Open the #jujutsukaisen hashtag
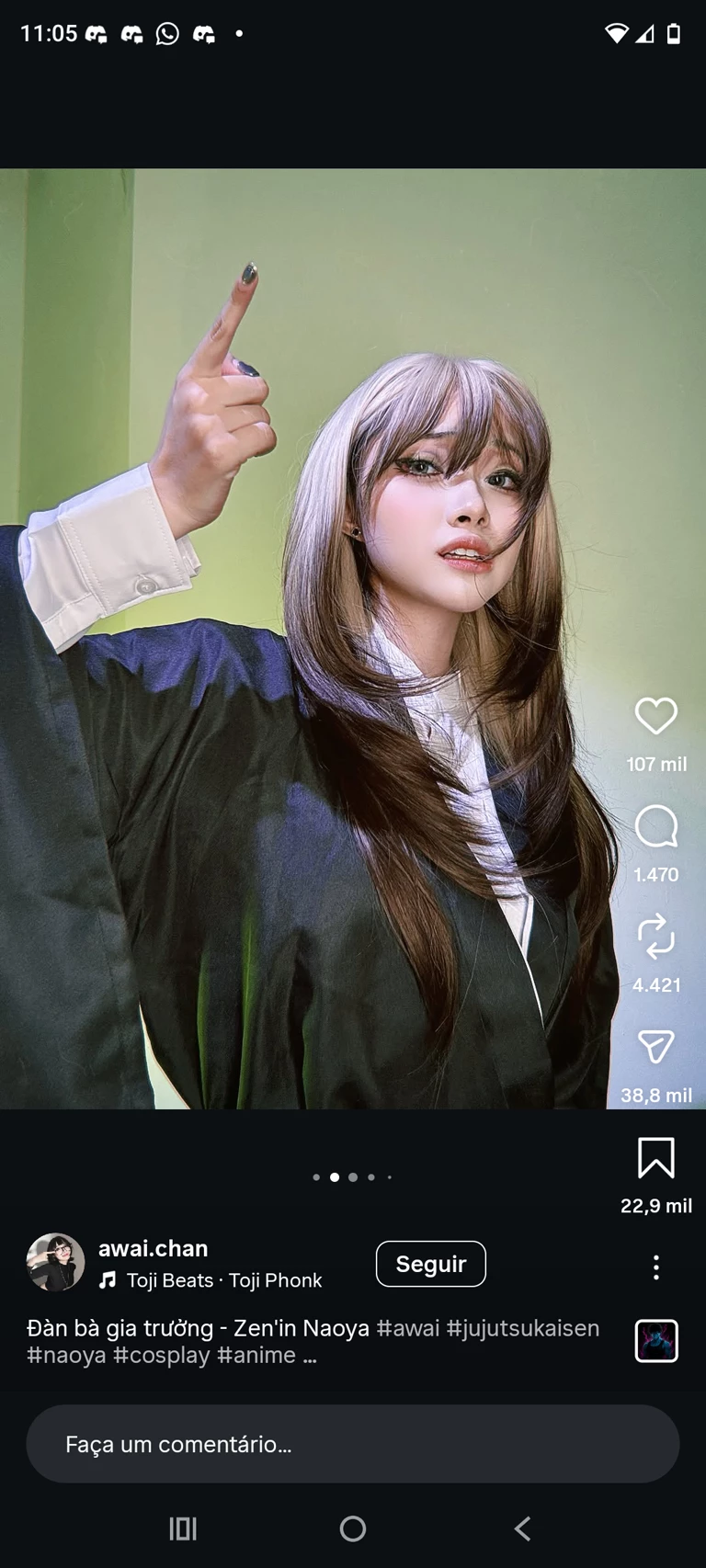Image resolution: width=706 pixels, height=1568 pixels. (522, 1328)
